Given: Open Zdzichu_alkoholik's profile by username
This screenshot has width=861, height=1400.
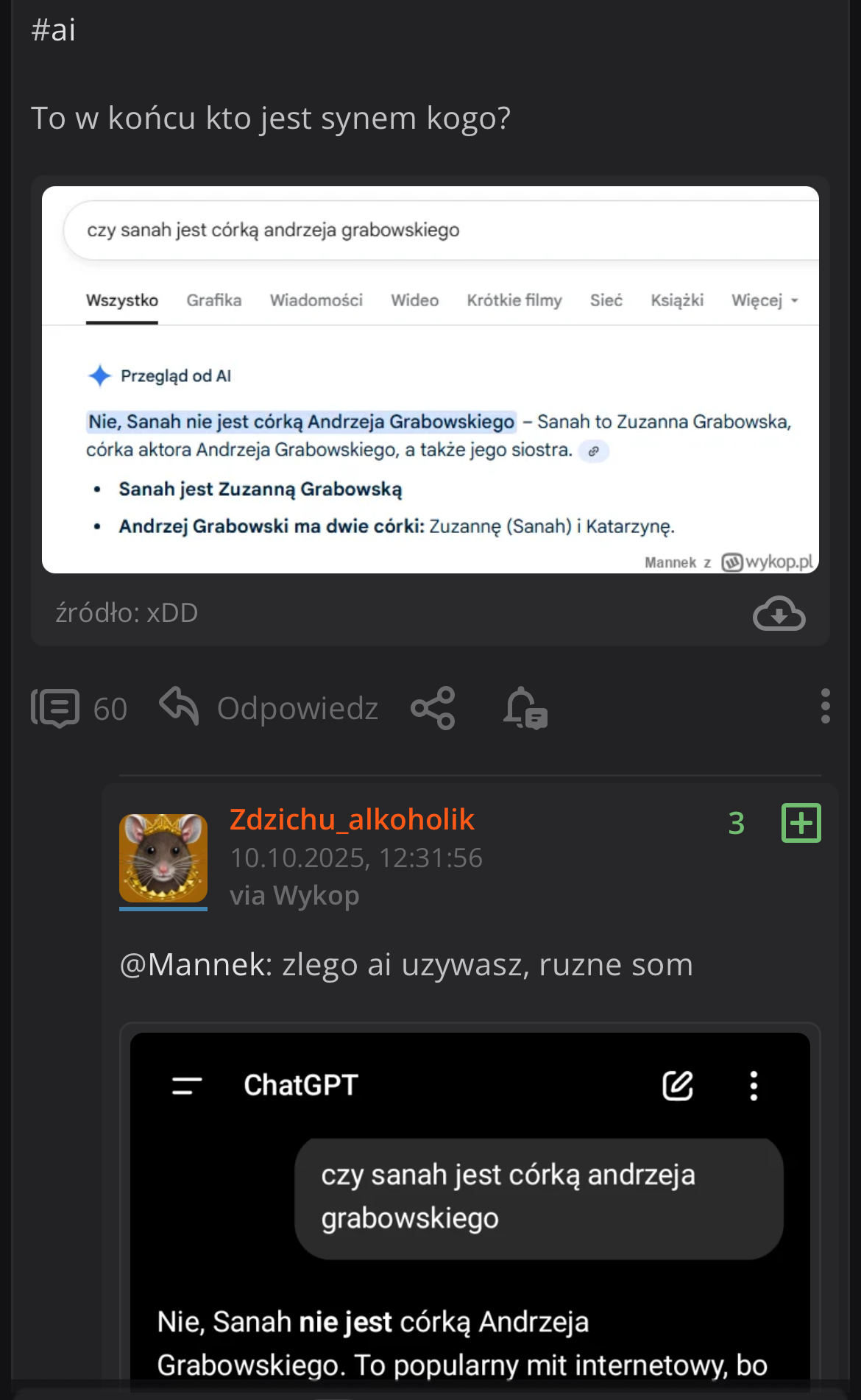Looking at the screenshot, I should point(352,820).
